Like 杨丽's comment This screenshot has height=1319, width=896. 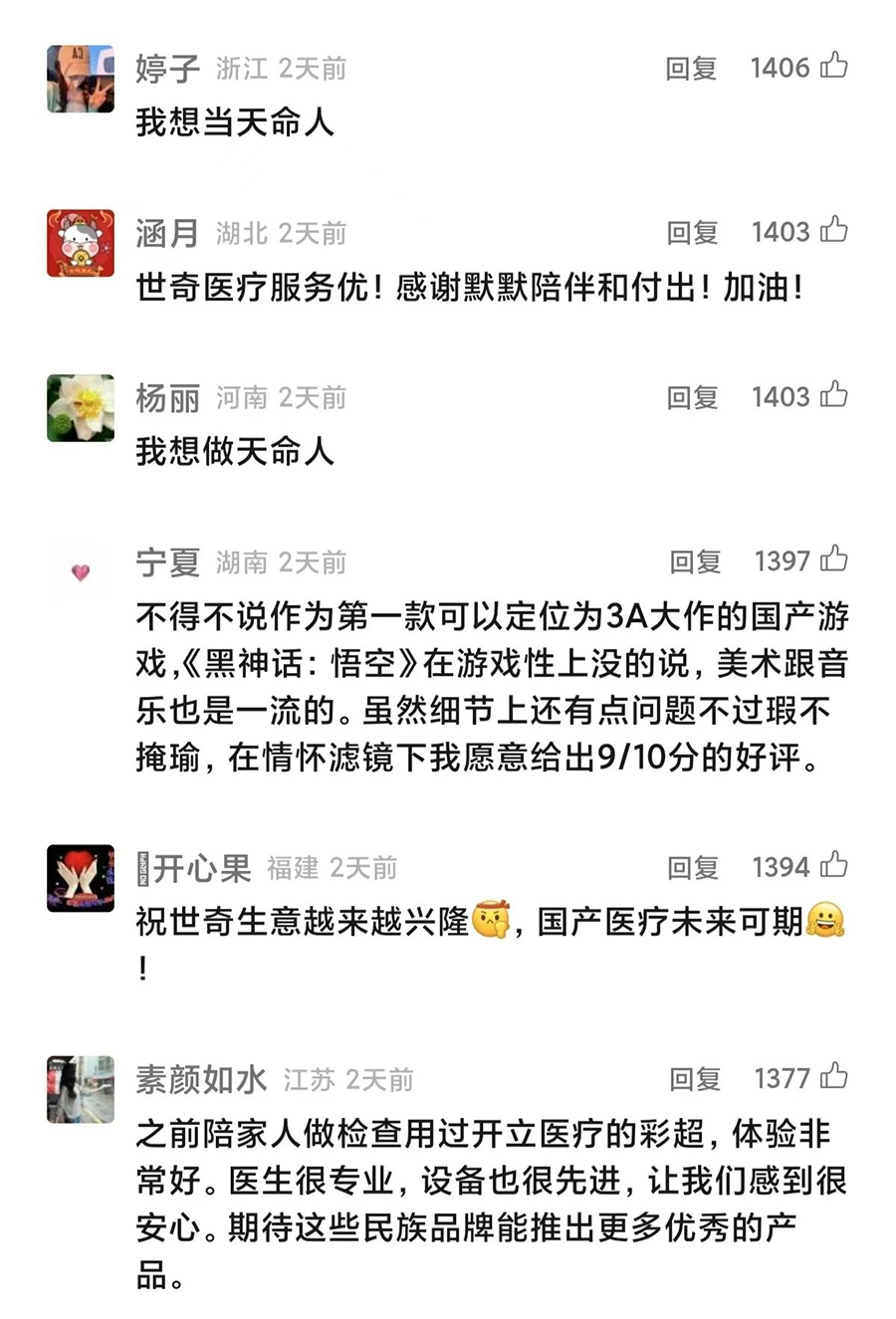point(833,395)
